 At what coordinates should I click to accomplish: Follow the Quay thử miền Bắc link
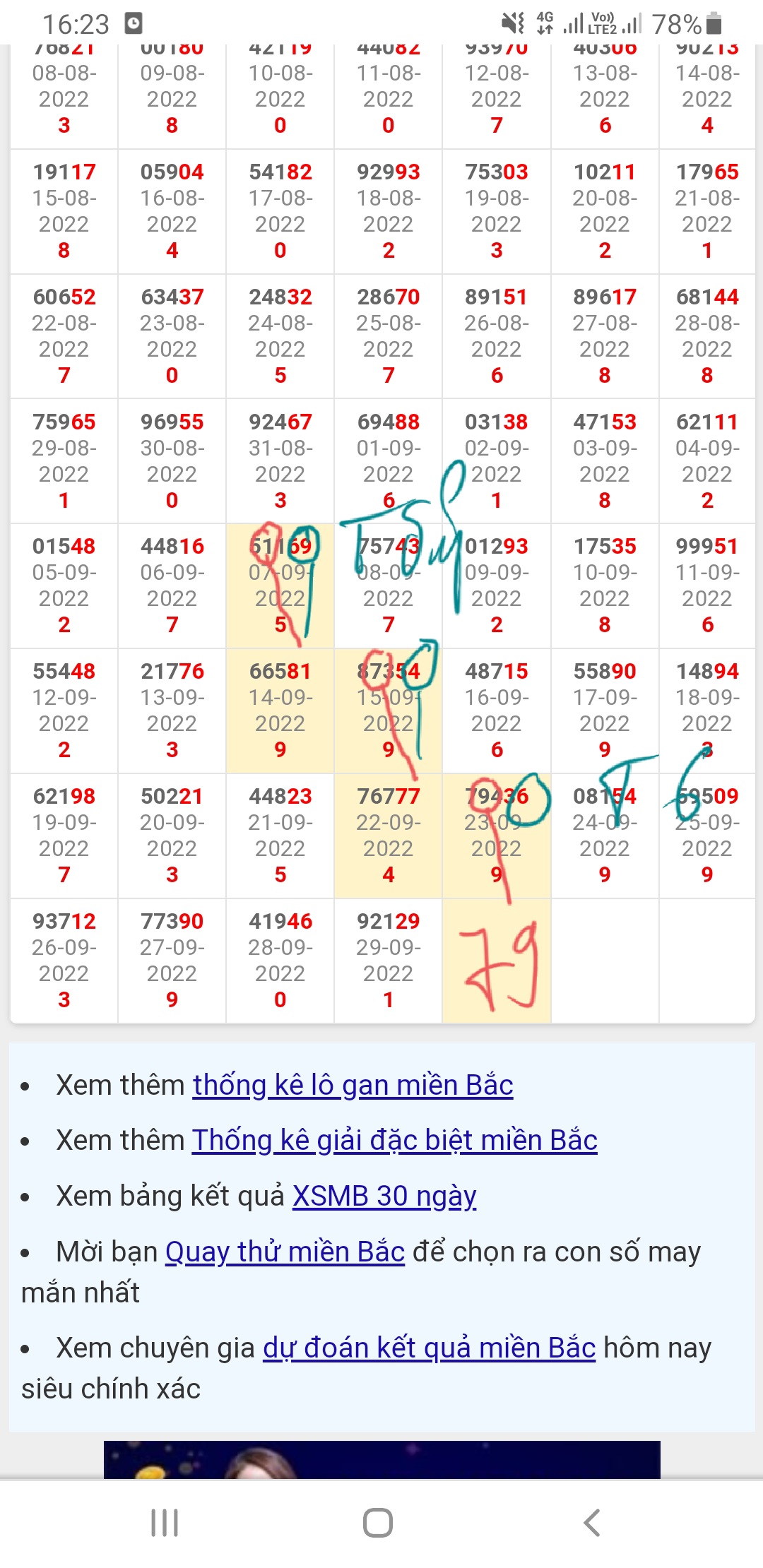click(x=285, y=1252)
